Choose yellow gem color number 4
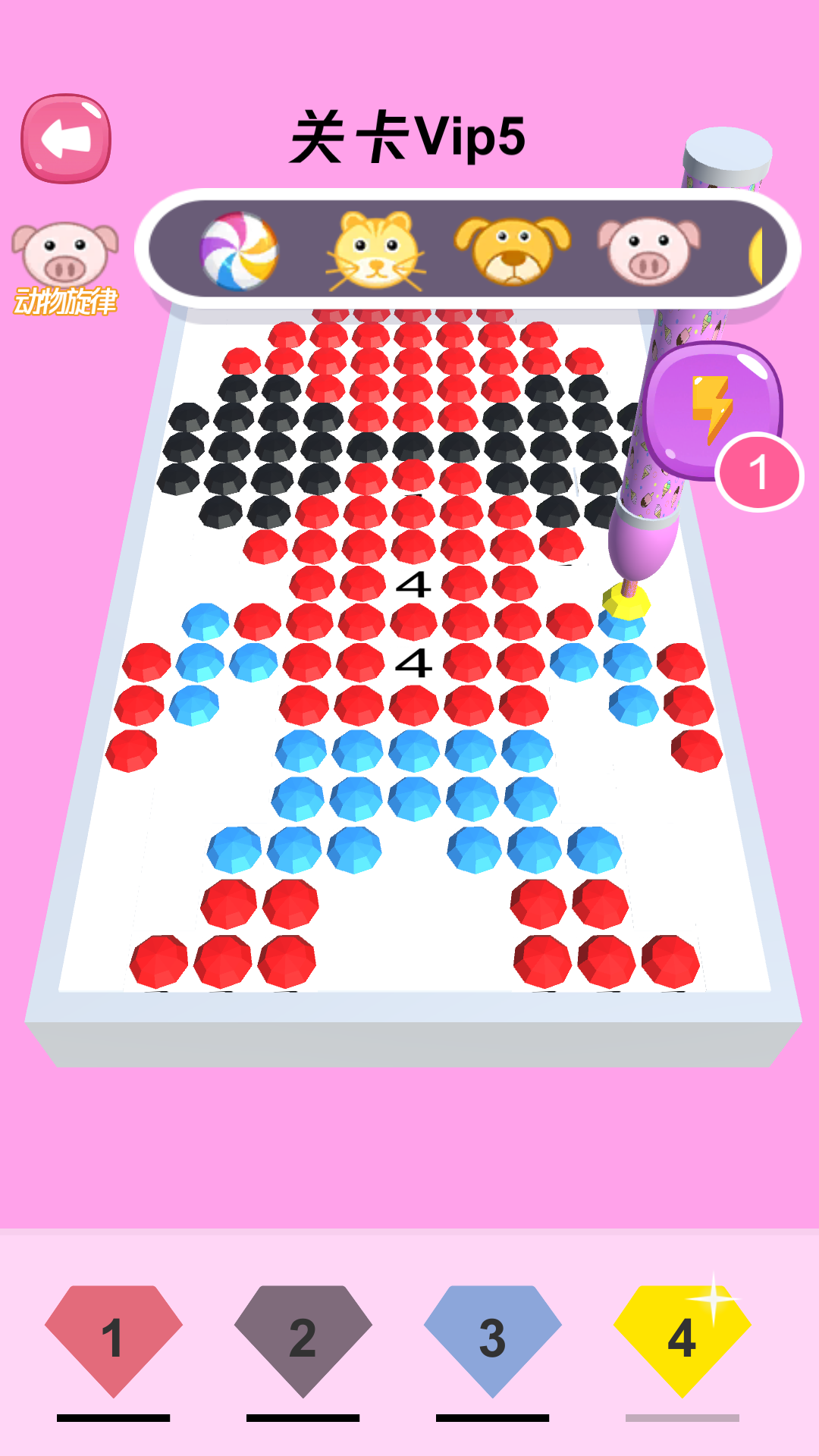 coord(682,1338)
